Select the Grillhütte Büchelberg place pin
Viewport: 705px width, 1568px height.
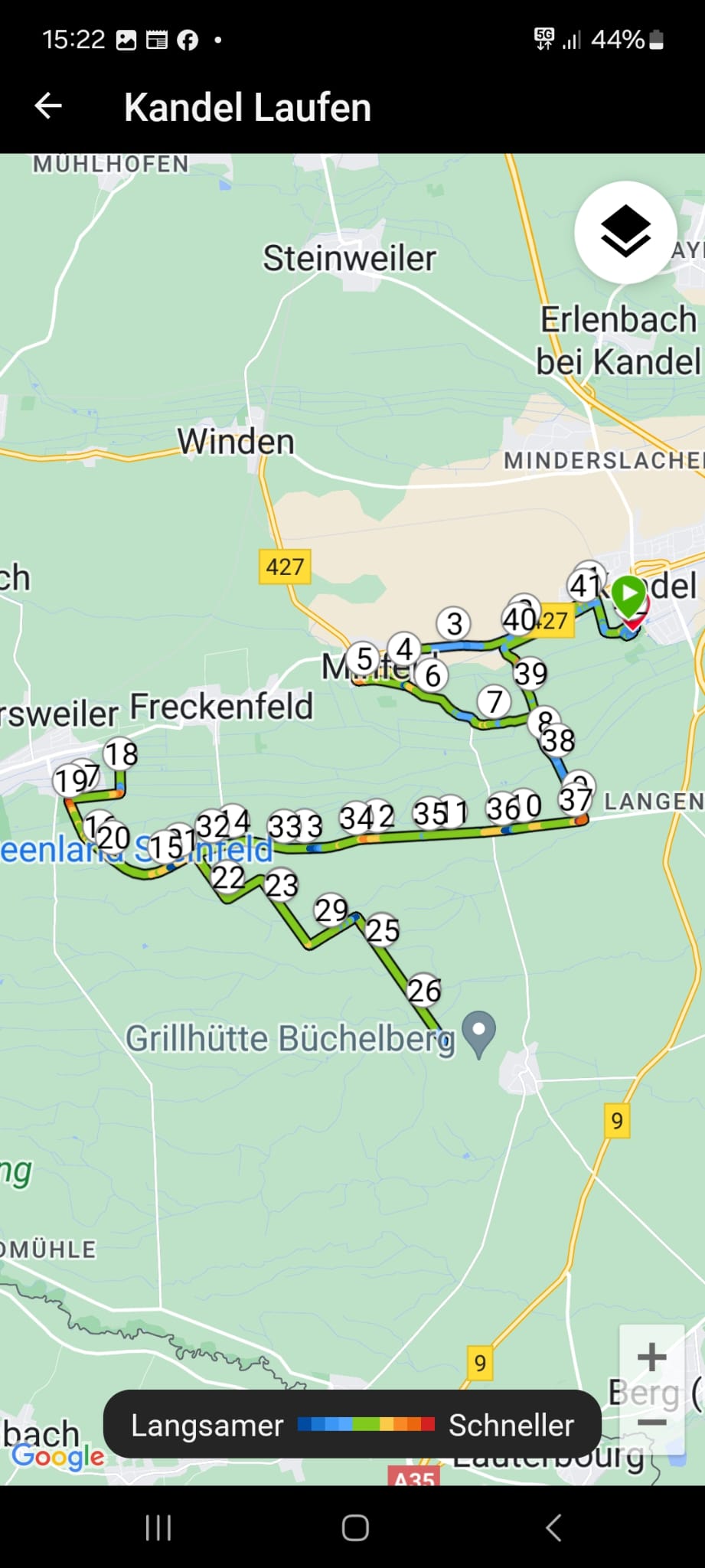tap(480, 1033)
